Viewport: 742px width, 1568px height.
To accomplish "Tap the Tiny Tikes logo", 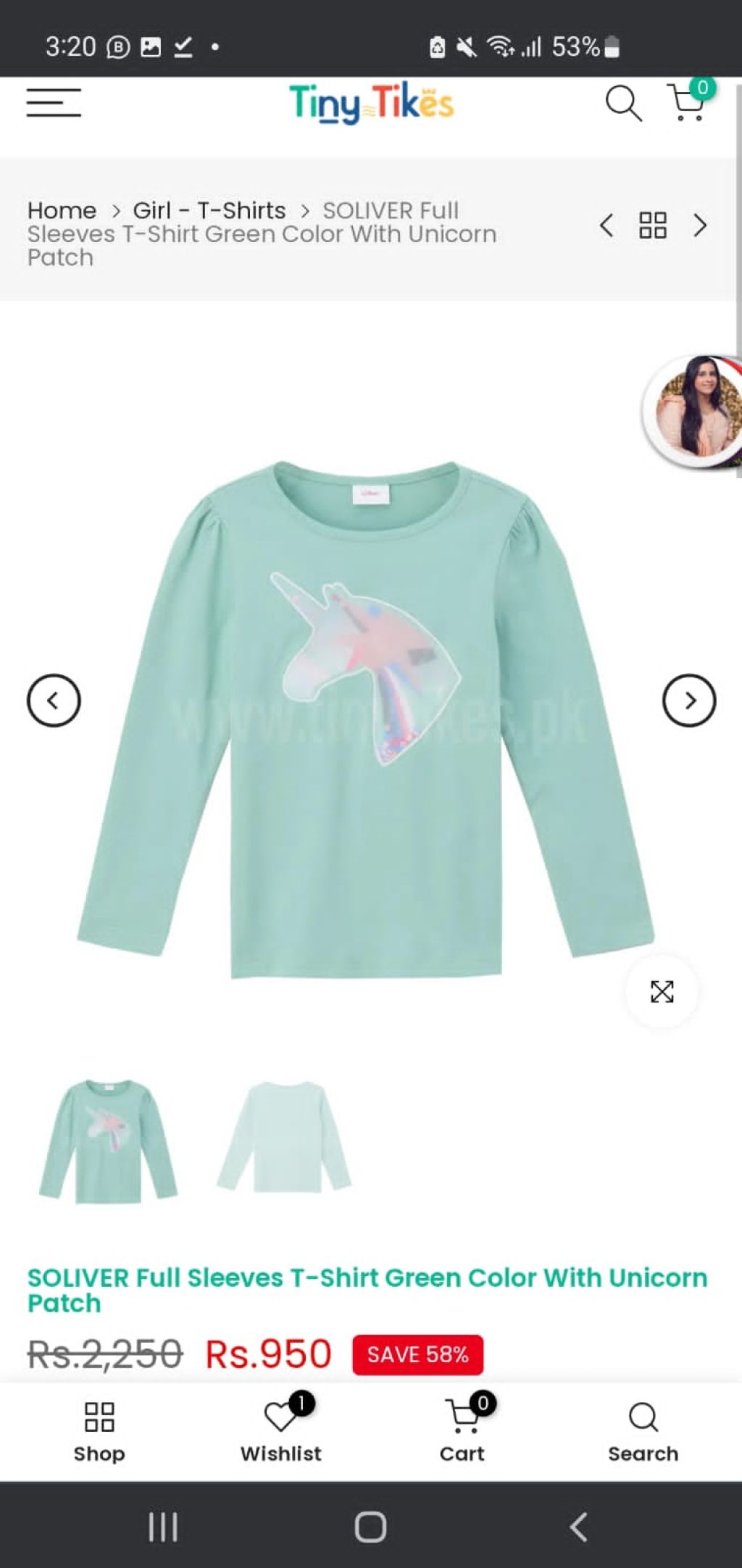I will tap(371, 104).
